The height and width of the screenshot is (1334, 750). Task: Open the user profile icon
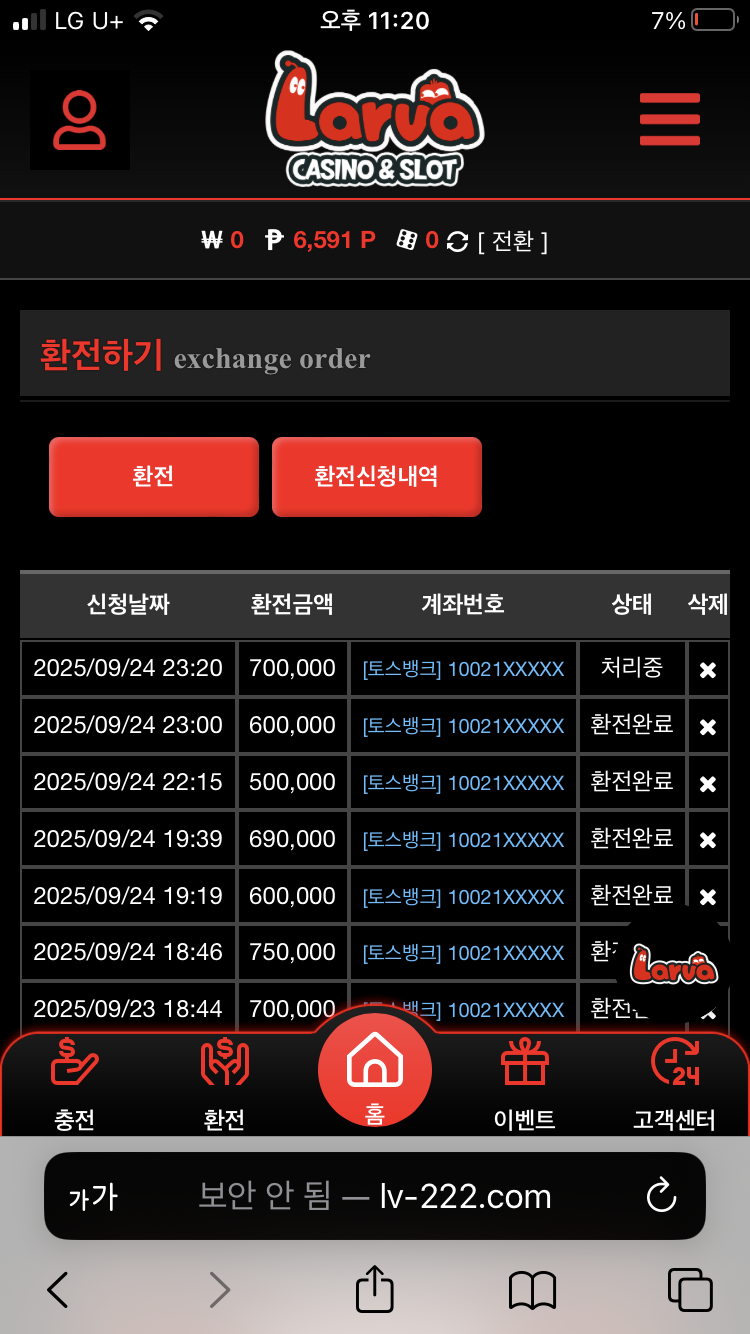(x=79, y=120)
